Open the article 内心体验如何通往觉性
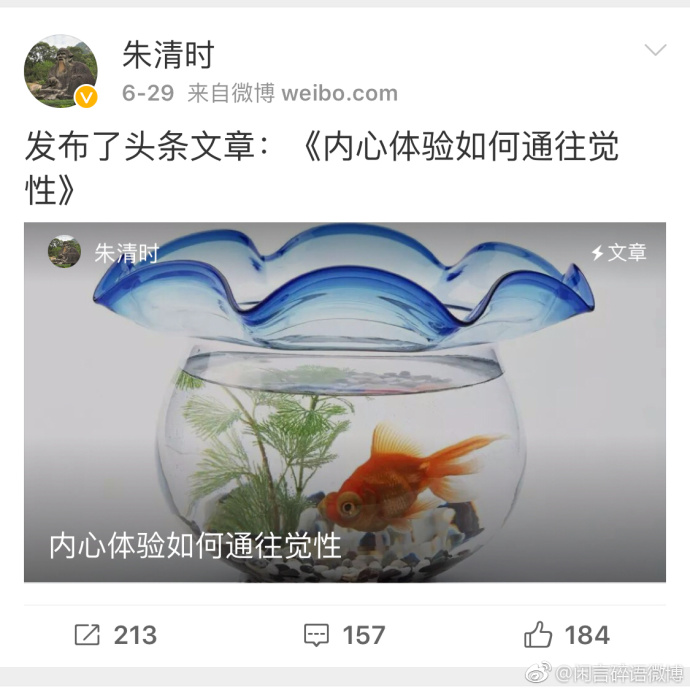 (345, 402)
